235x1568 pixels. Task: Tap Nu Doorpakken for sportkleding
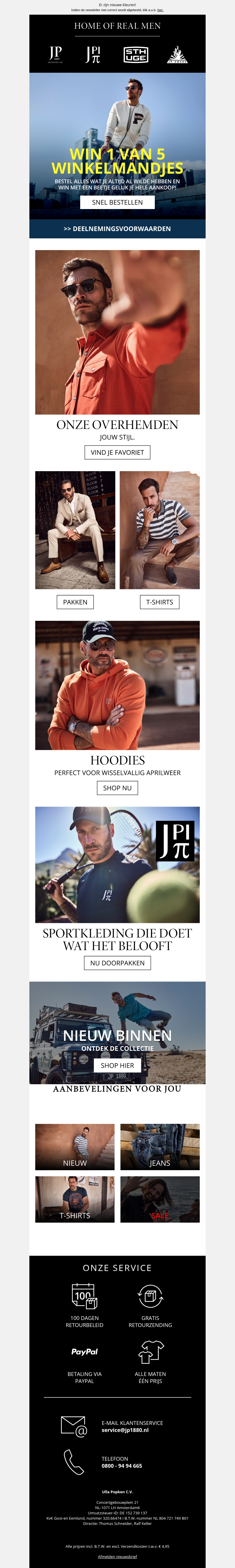coord(117,963)
